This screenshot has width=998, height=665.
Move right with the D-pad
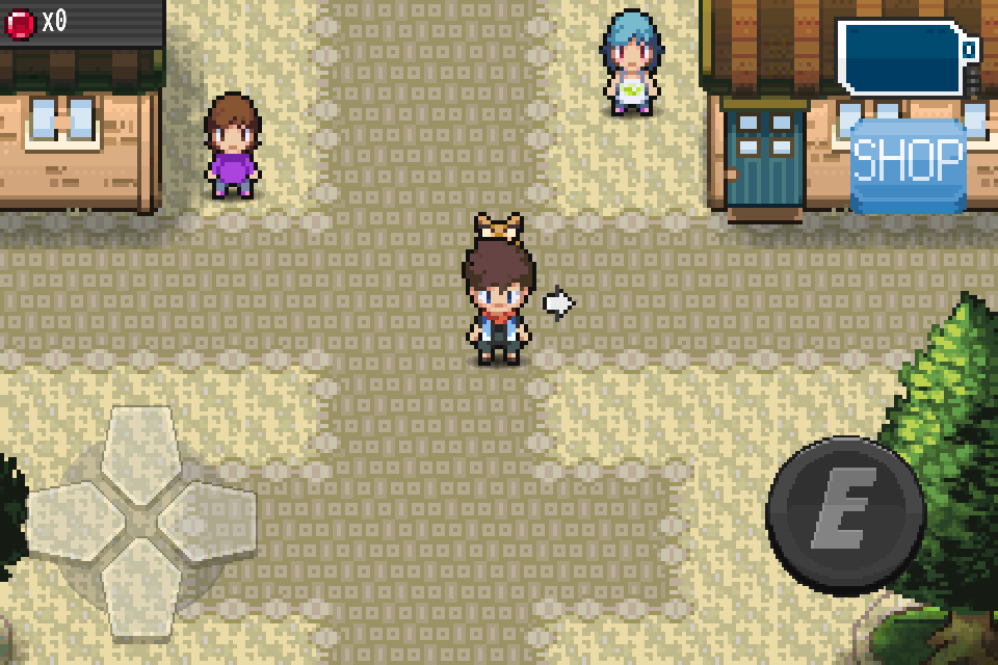(208, 520)
